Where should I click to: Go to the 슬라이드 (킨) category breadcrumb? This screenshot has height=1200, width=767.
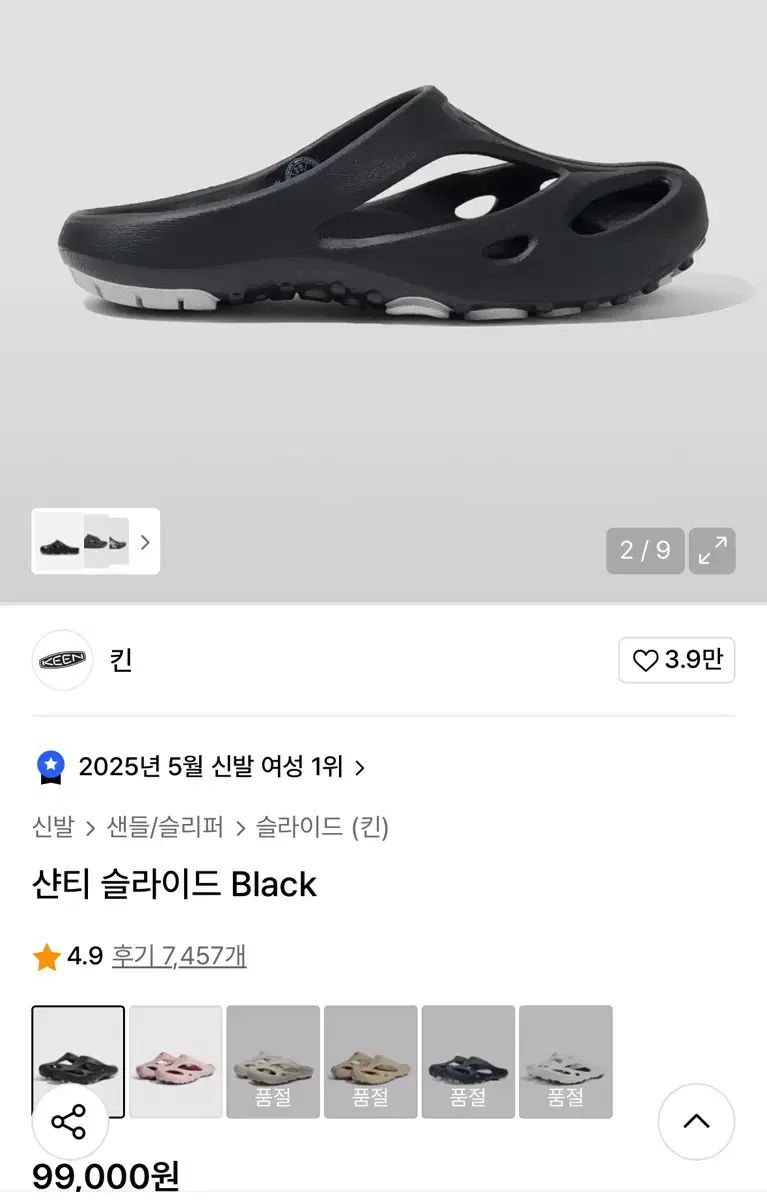pos(322,827)
